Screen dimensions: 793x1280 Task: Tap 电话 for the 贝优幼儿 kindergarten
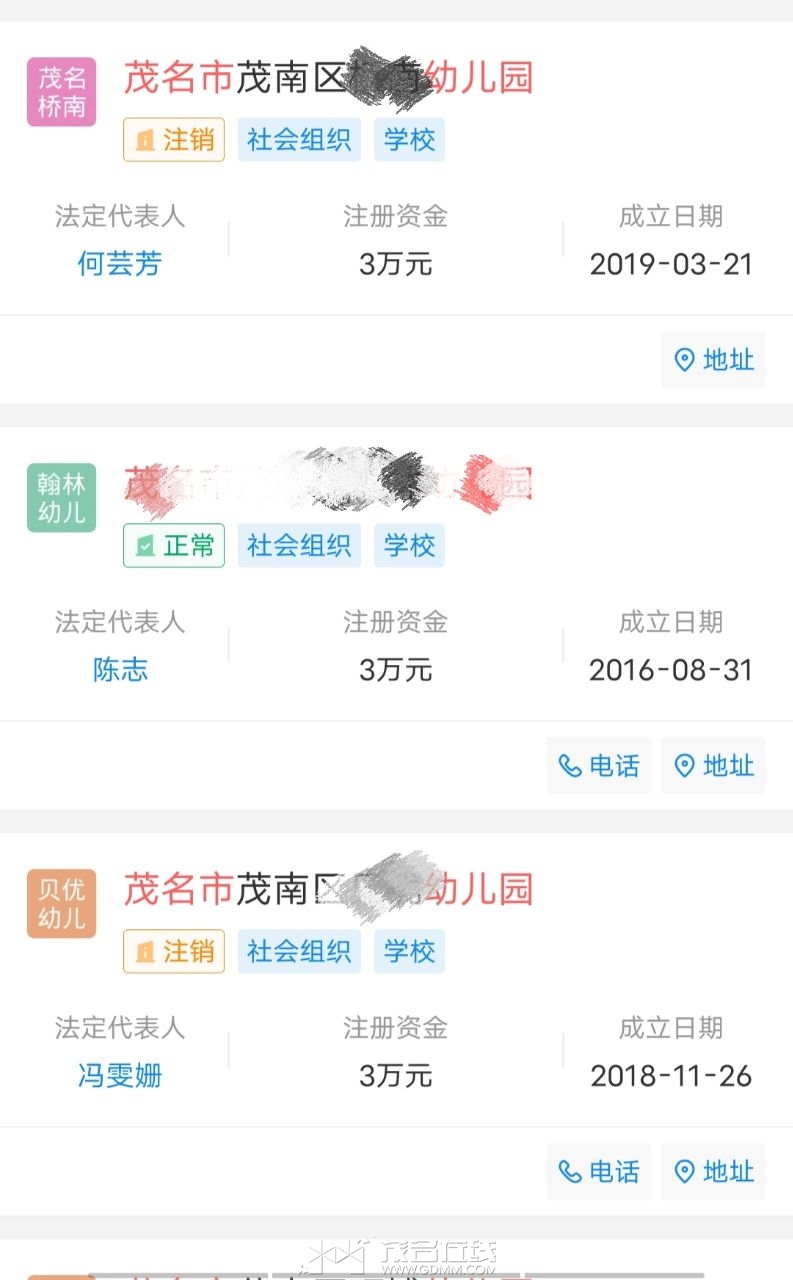[x=599, y=1172]
